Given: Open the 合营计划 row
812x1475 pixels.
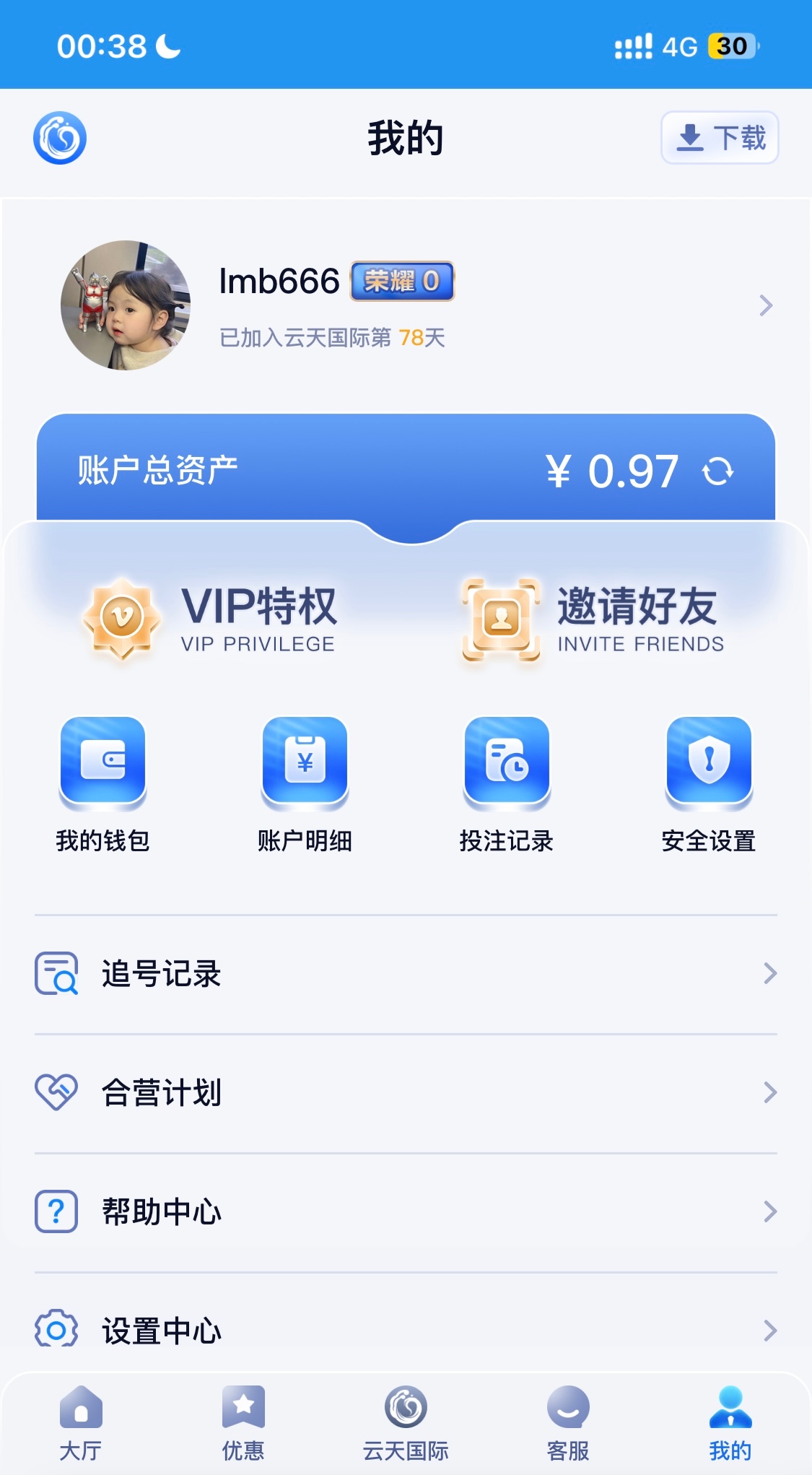Looking at the screenshot, I should coord(406,1093).
